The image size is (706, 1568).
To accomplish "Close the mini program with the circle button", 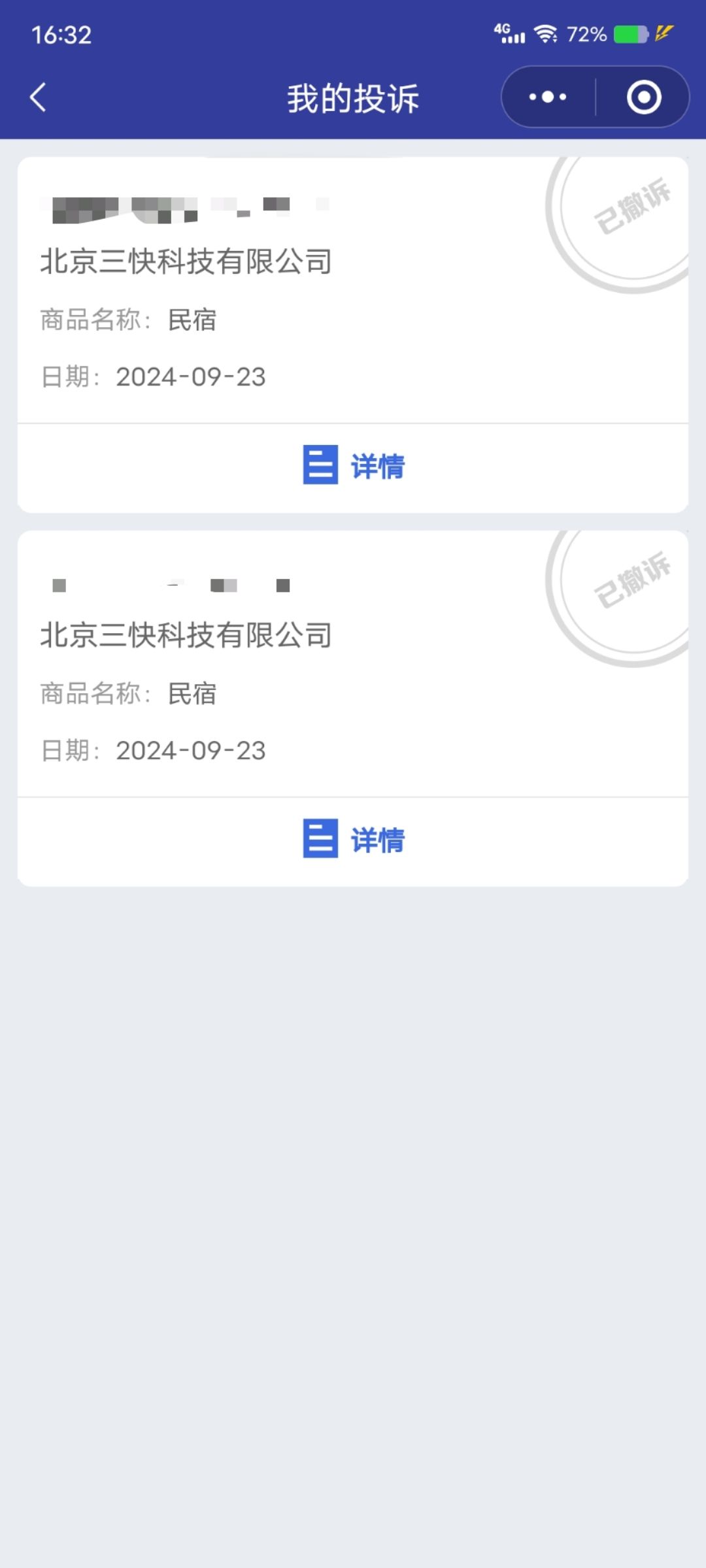I will coord(644,97).
